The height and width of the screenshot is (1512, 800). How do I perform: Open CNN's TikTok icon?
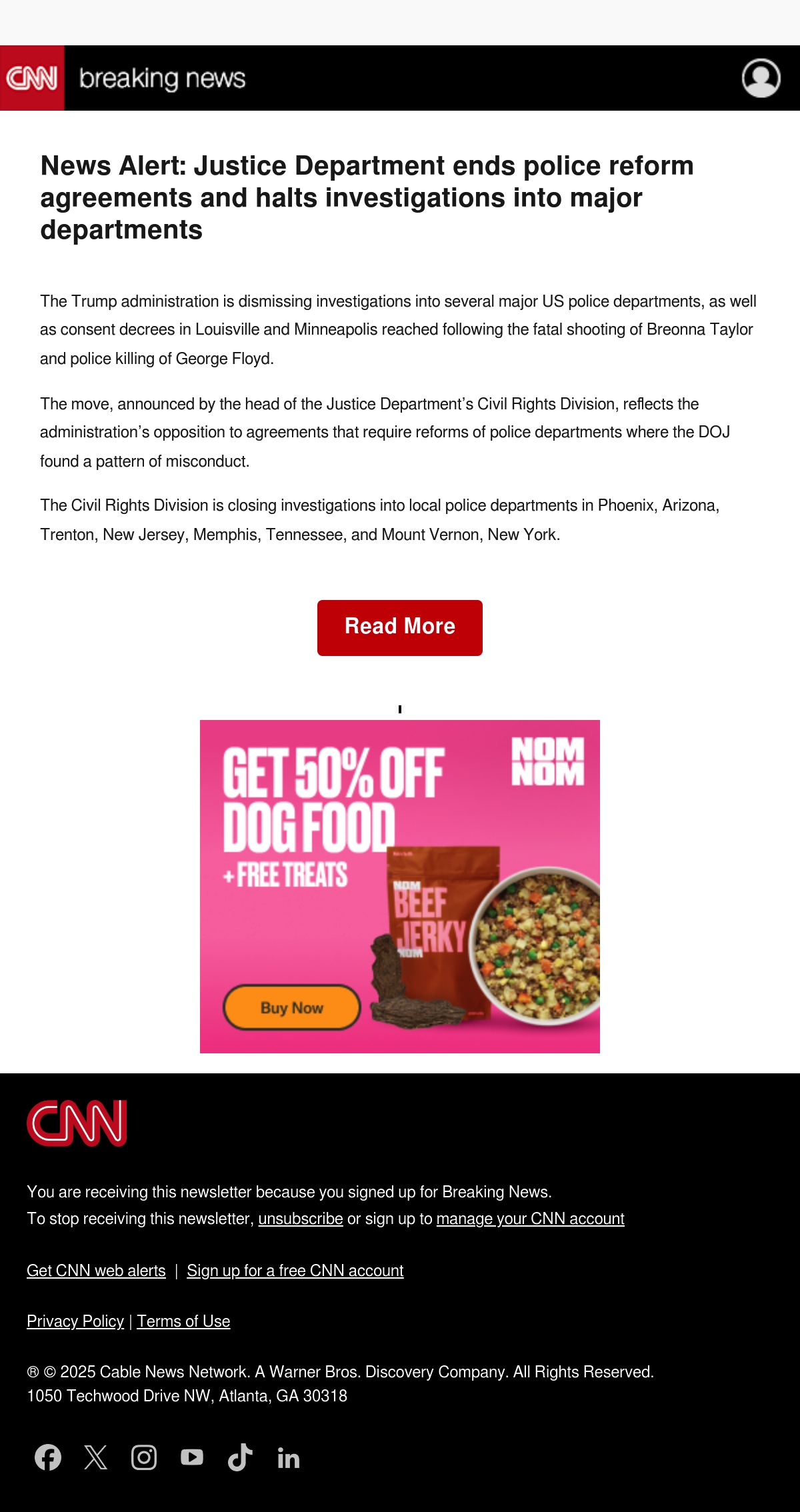240,1457
